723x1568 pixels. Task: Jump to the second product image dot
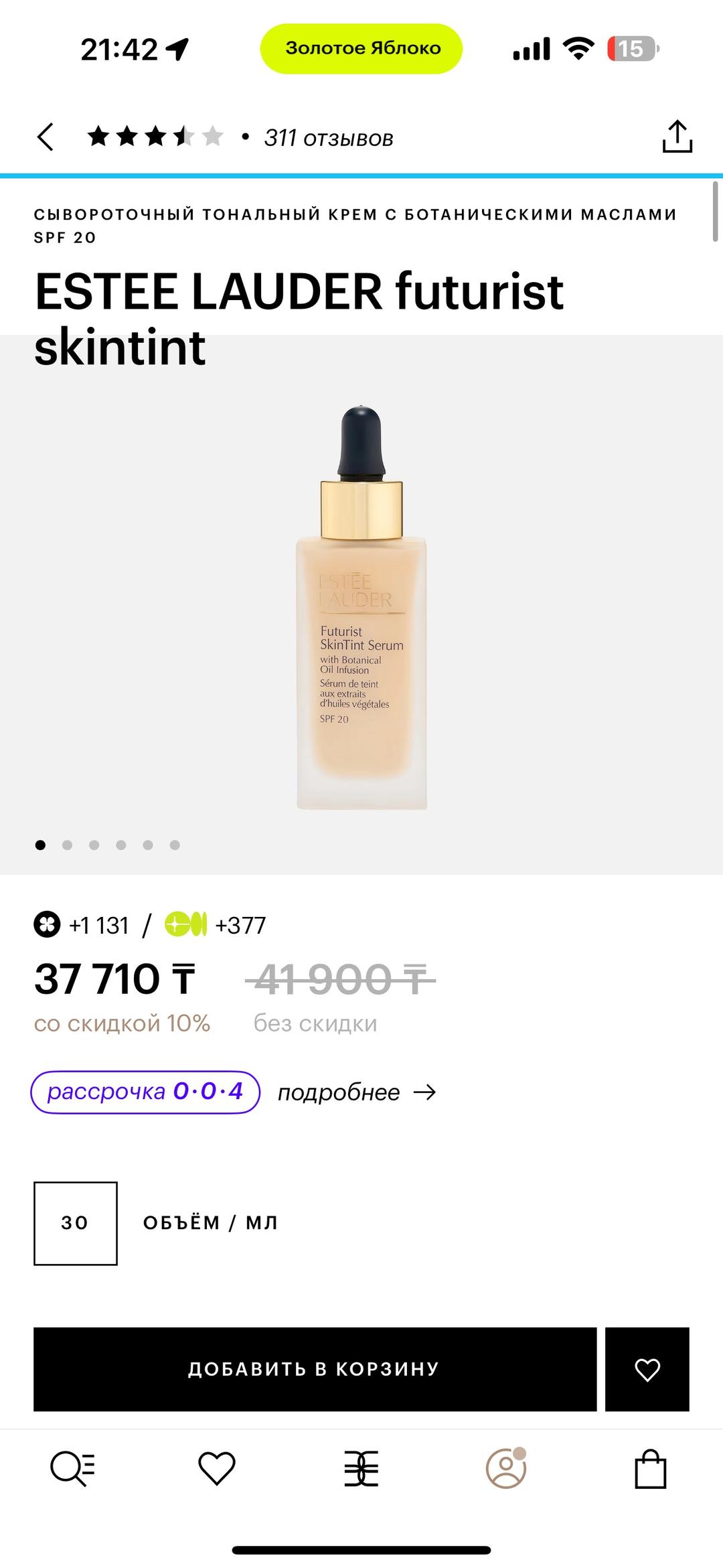pos(67,845)
